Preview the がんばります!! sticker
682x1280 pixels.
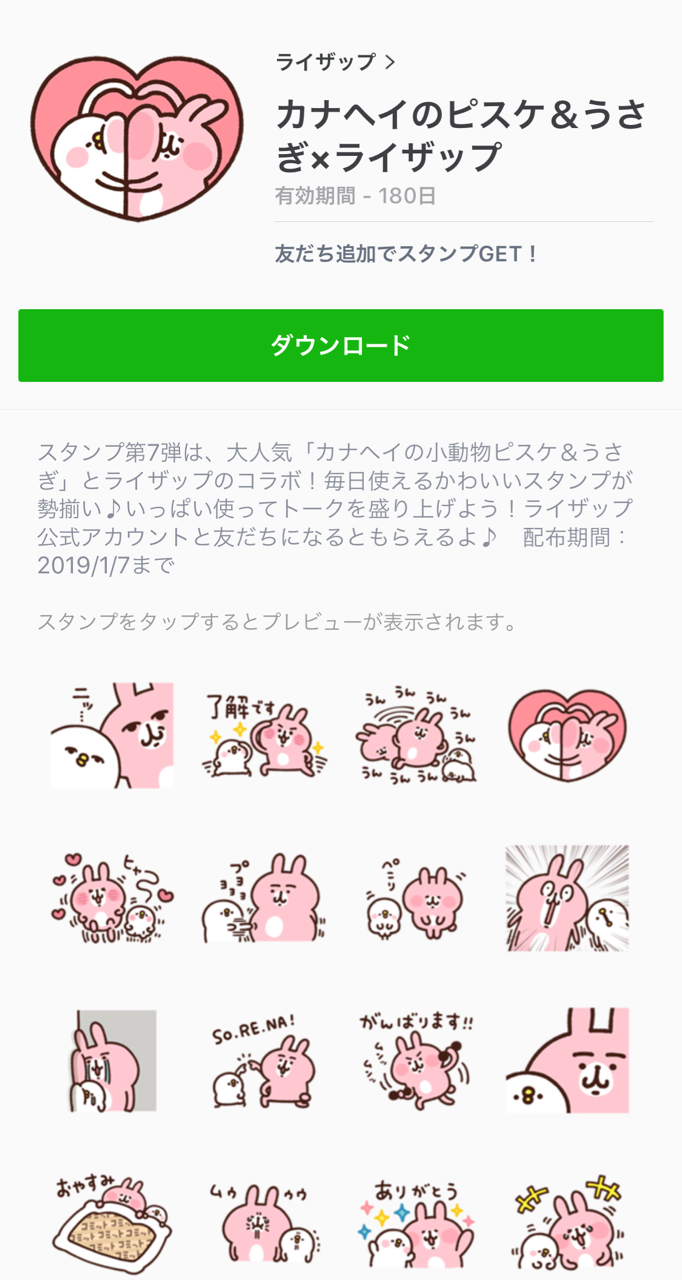(416, 1062)
